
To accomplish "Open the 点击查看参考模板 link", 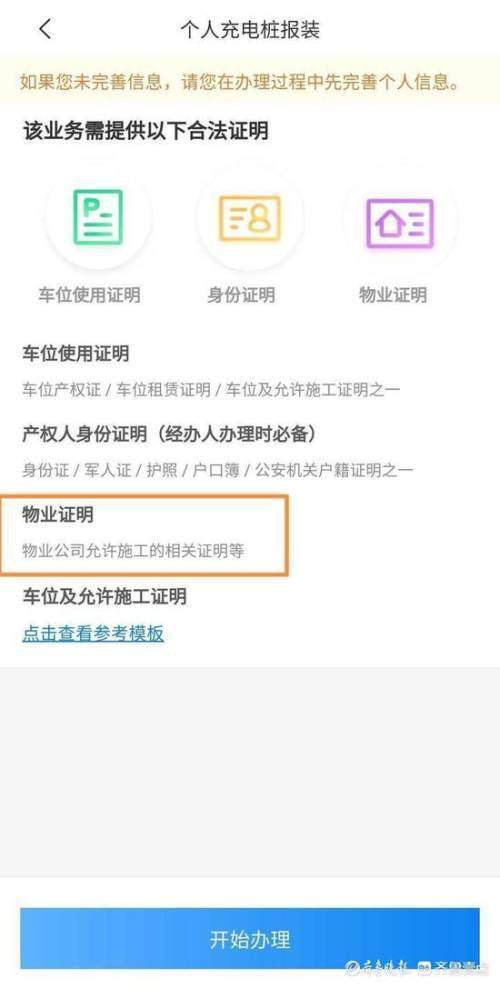I will 93,633.
